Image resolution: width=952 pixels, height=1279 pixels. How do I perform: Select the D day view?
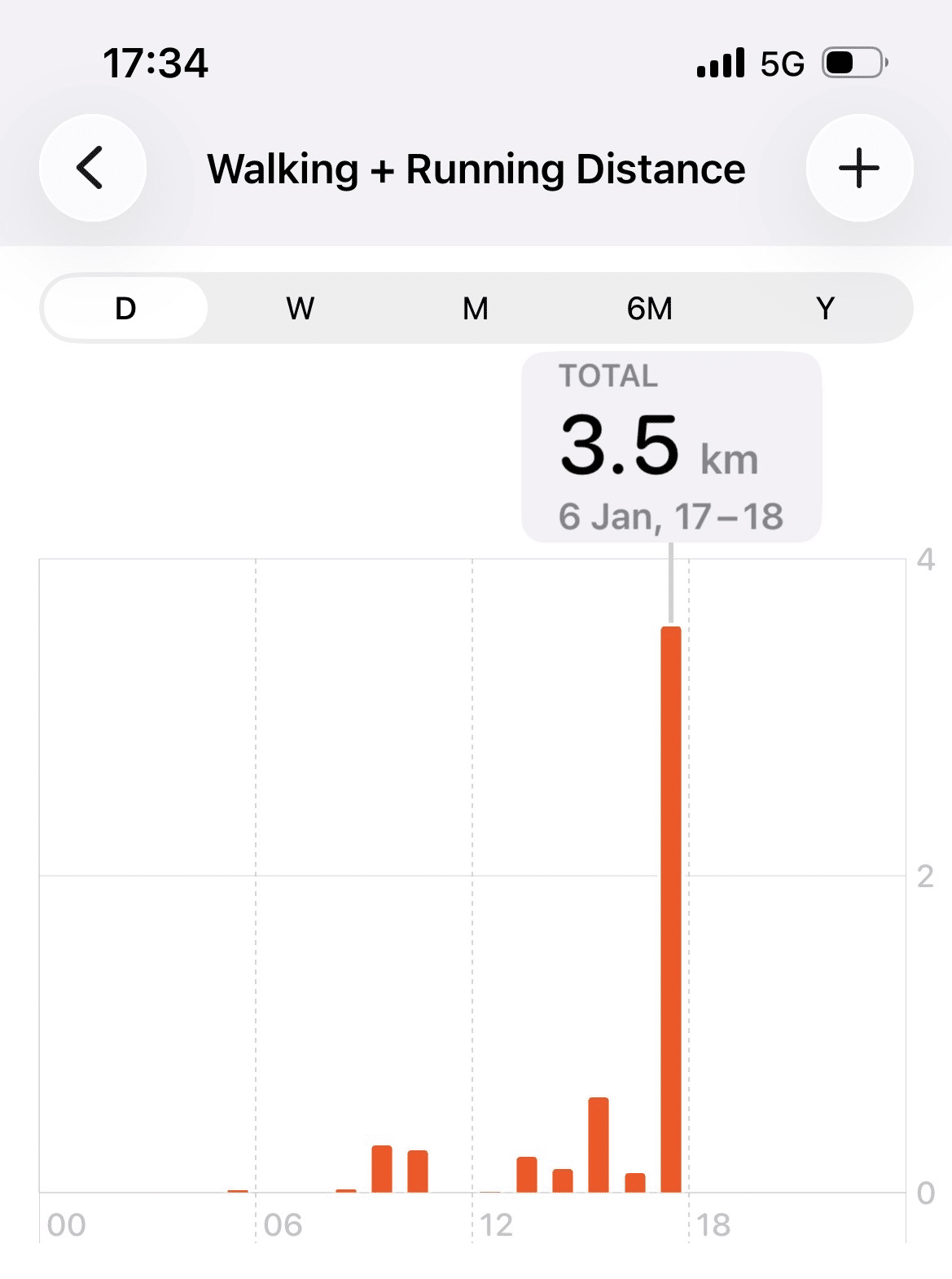tap(125, 309)
